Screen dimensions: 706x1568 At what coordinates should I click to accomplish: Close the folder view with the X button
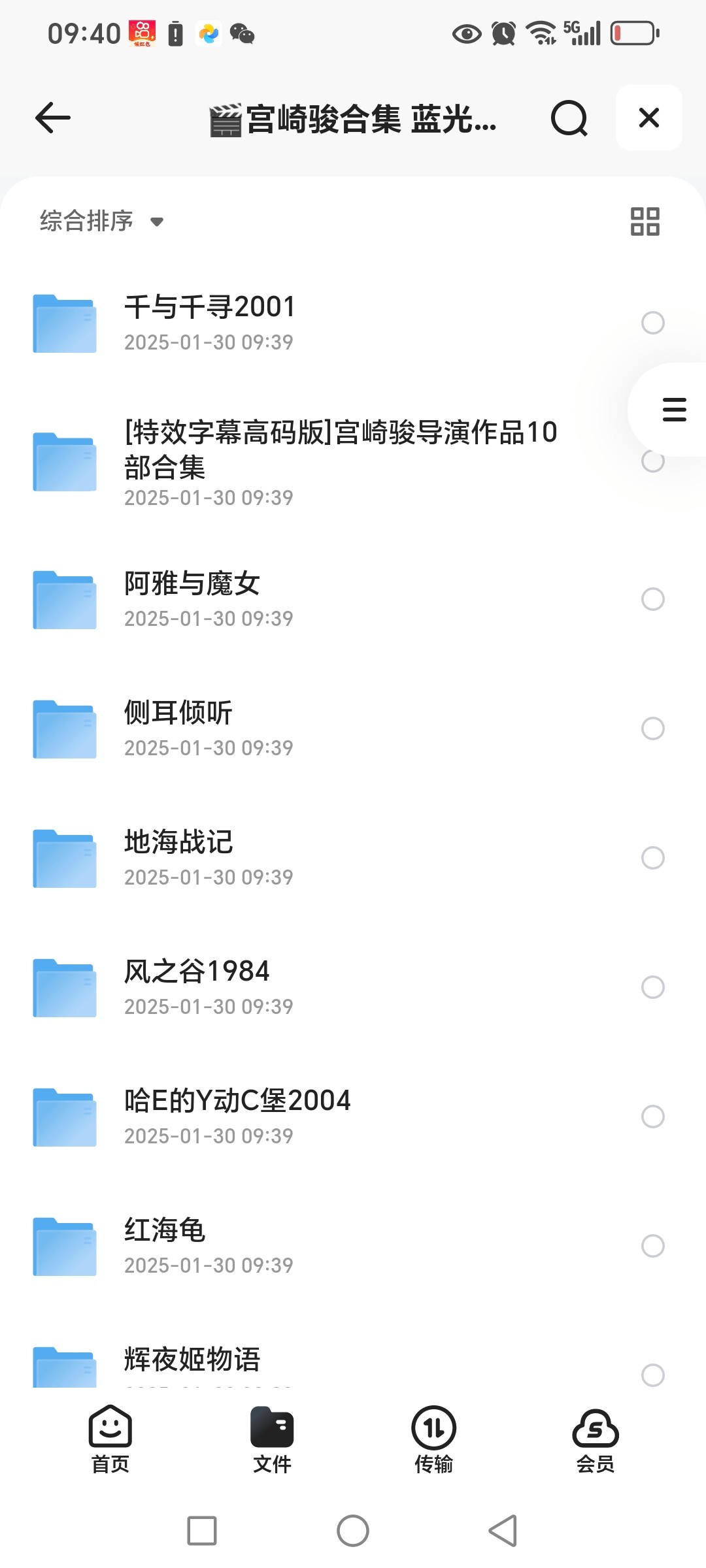[x=649, y=118]
